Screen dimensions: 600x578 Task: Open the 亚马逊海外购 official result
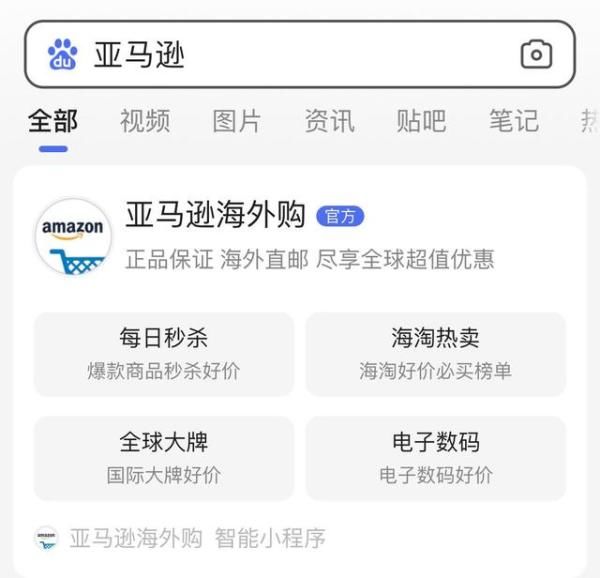coord(215,216)
